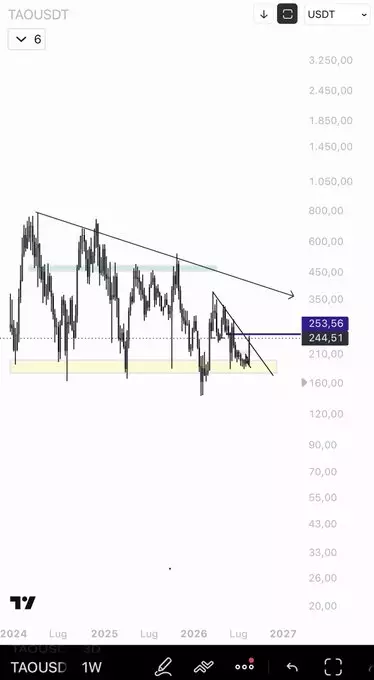Tap the dark square frame button
The height and width of the screenshot is (680, 374).
pyautogui.click(x=287, y=14)
